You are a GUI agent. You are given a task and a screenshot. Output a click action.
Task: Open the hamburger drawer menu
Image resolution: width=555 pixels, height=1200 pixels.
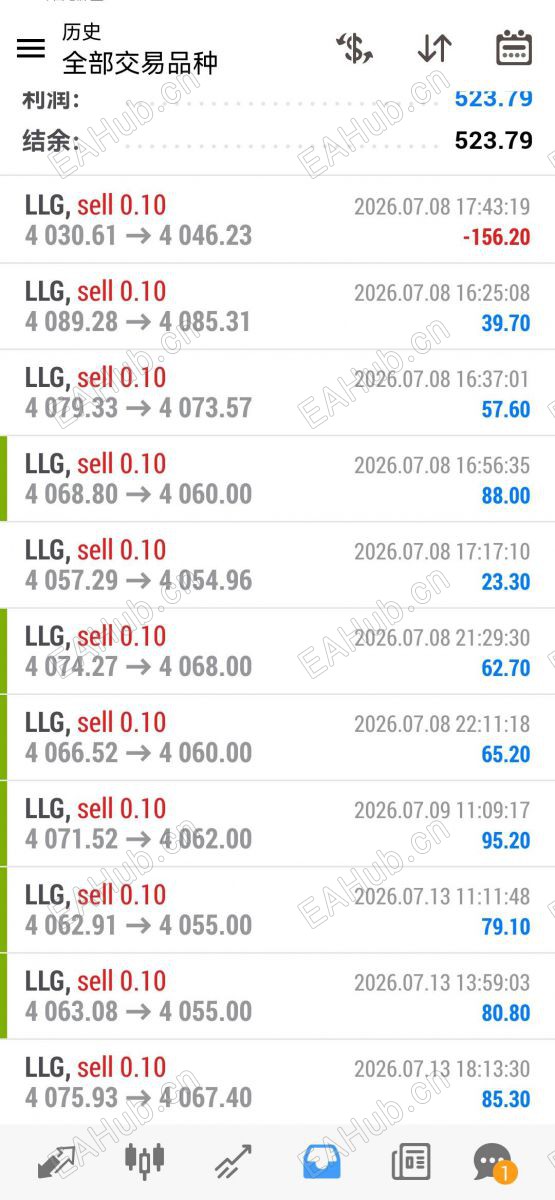point(31,48)
